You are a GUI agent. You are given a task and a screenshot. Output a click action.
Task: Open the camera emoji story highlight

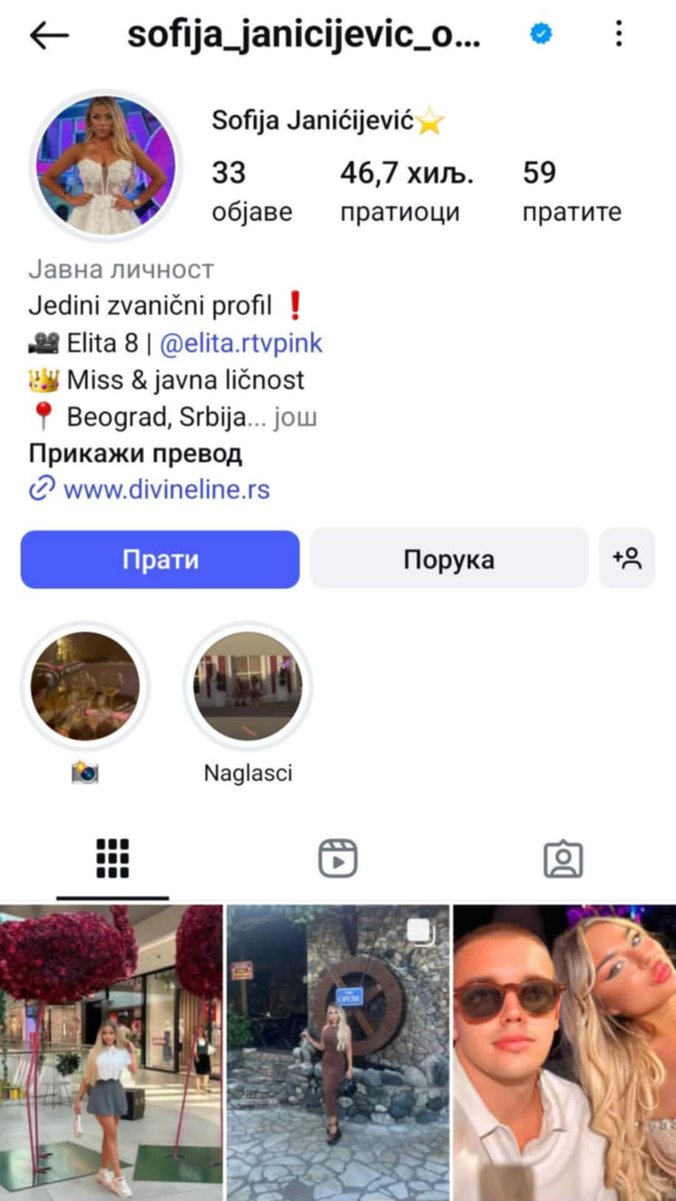pyautogui.click(x=85, y=686)
